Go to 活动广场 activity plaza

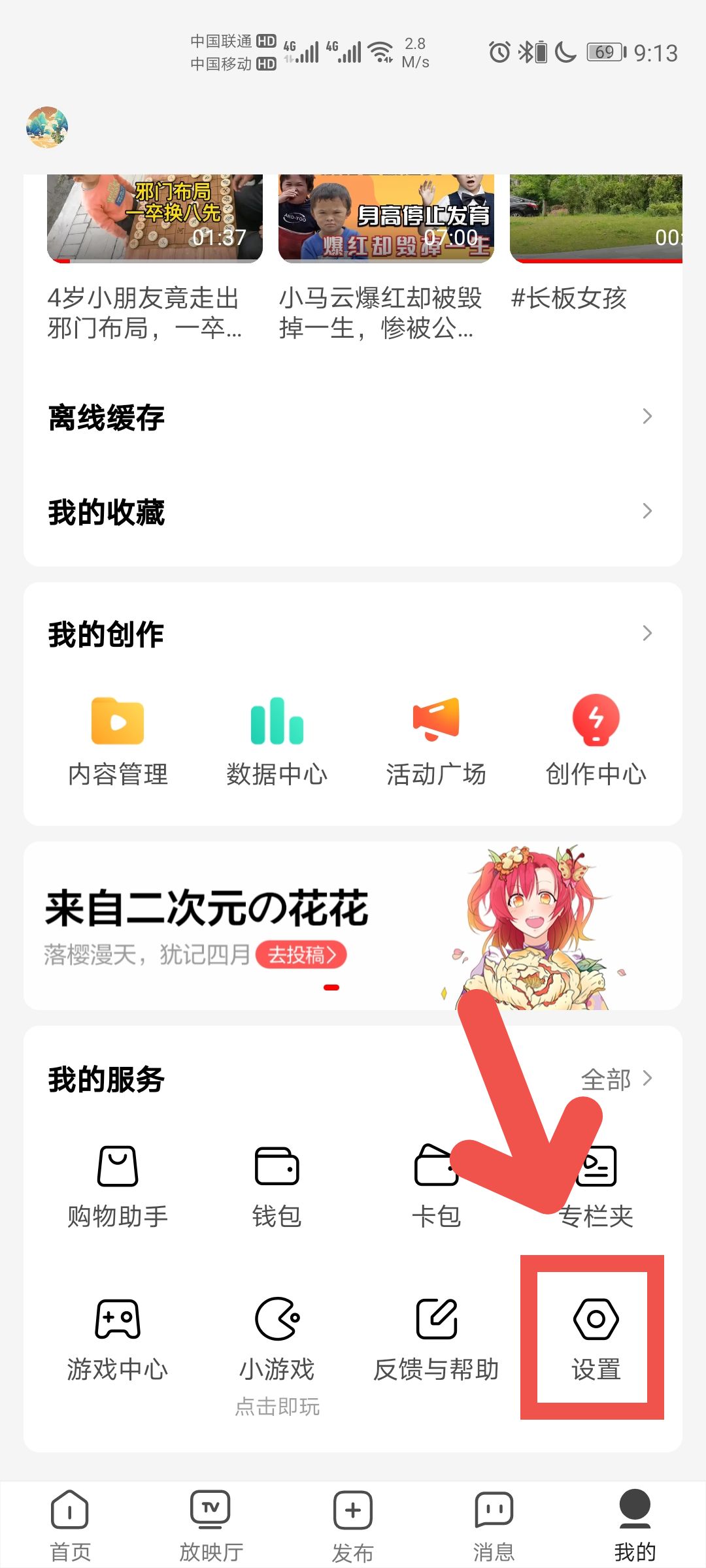436,742
